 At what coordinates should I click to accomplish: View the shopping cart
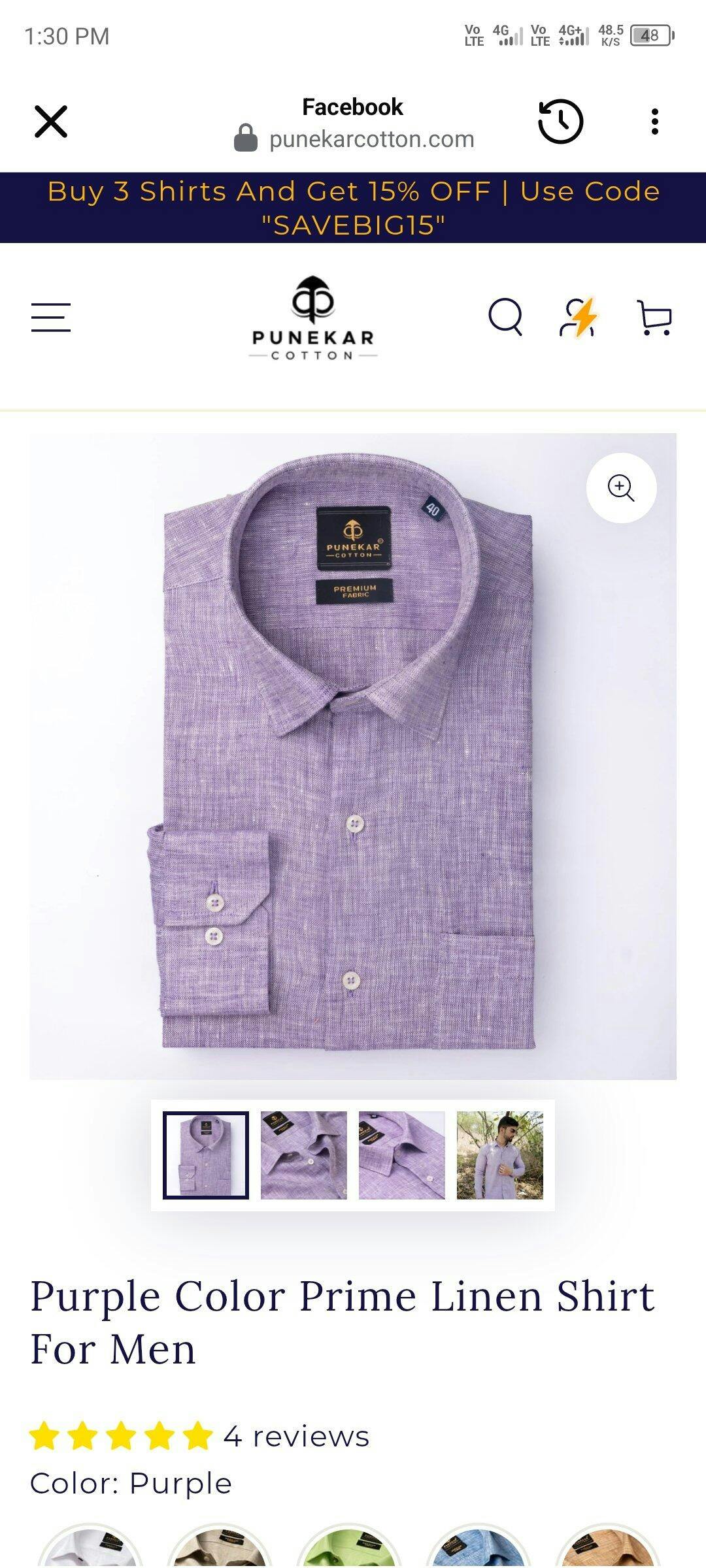click(x=654, y=318)
